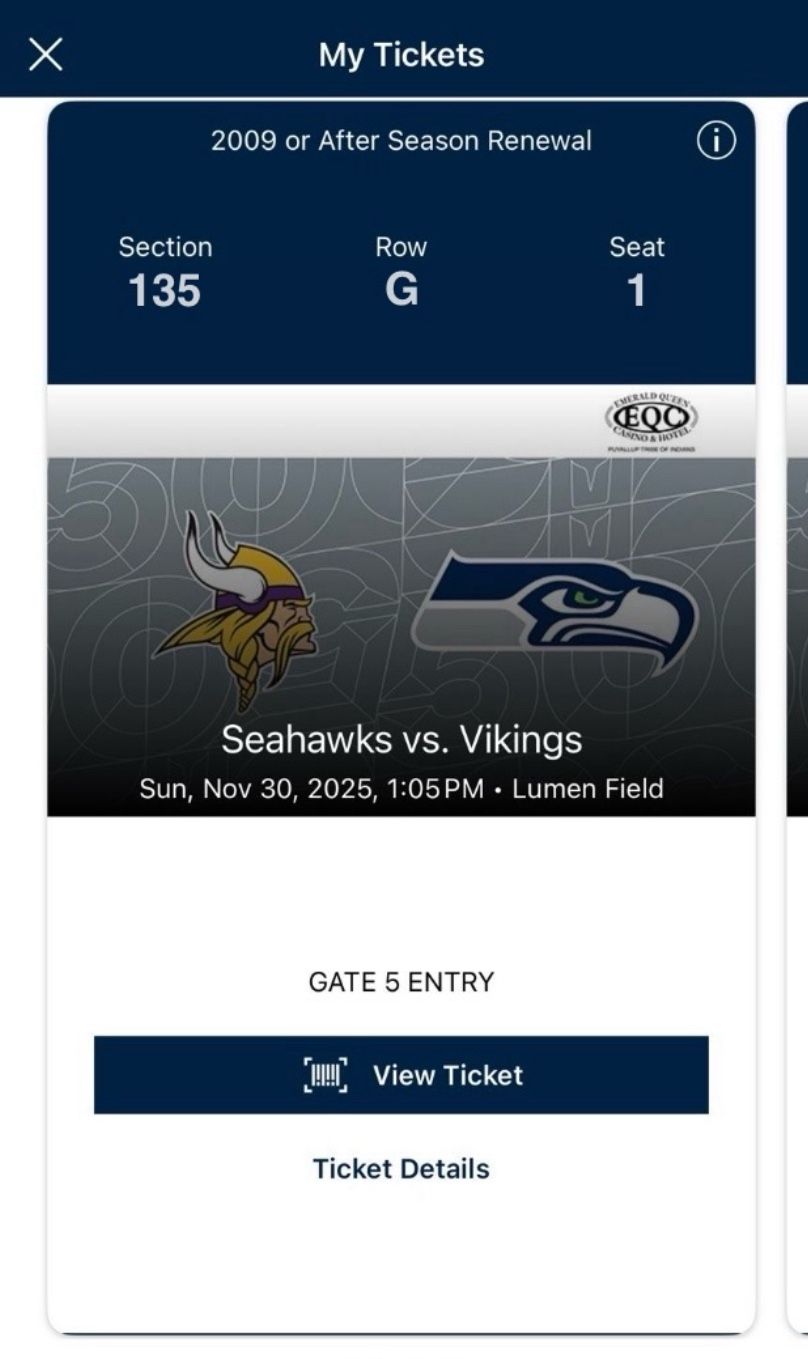808x1359 pixels.
Task: Select the Section 135 value
Action: 165,289
